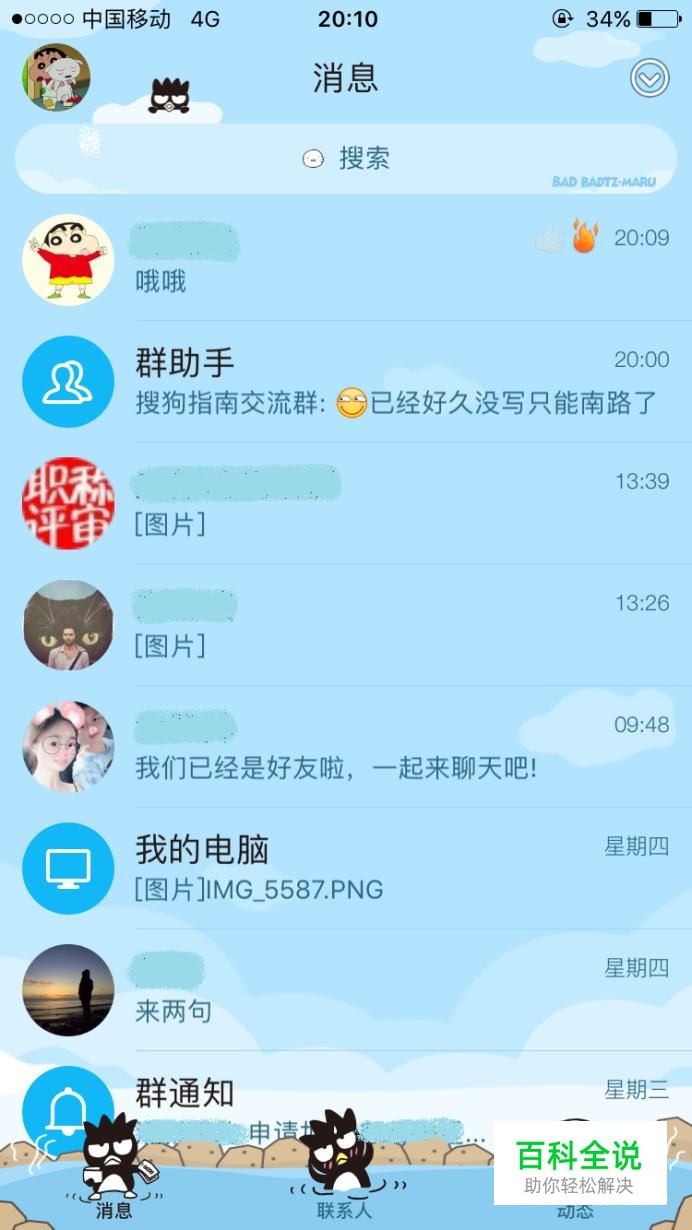Open the chat showing 来两句
Image resolution: width=692 pixels, height=1230 pixels.
click(346, 990)
